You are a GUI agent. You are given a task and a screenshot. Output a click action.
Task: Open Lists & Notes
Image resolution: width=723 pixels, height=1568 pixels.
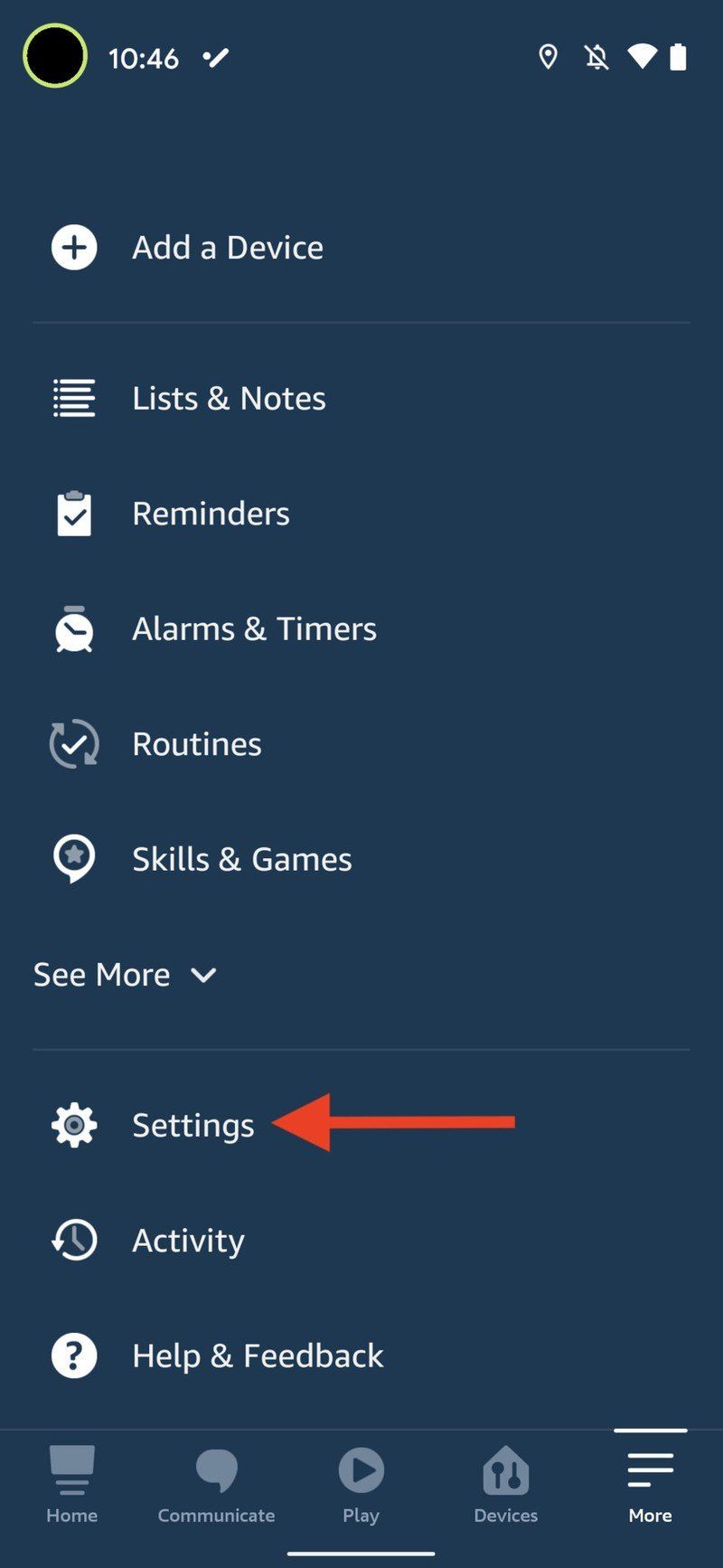[x=228, y=399]
